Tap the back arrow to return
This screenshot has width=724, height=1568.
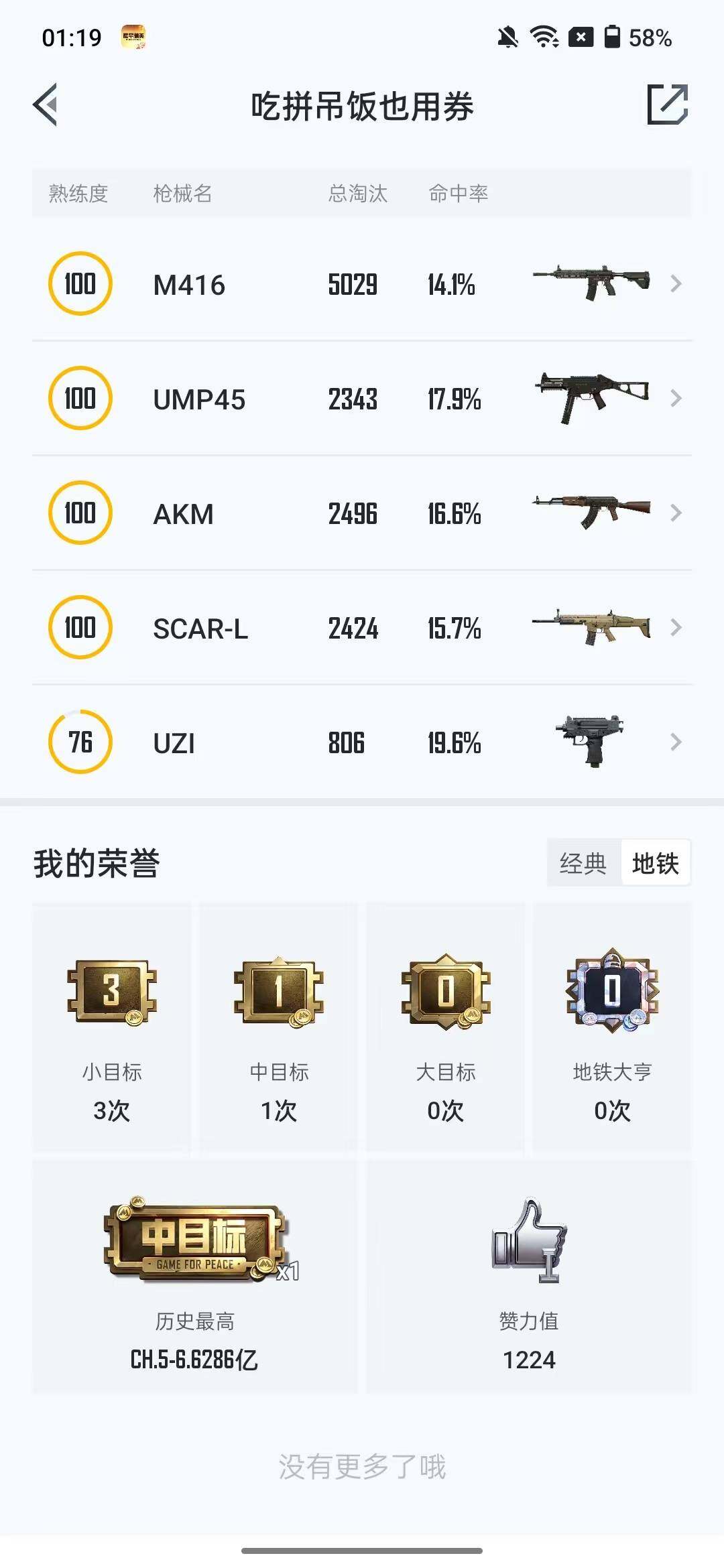46,104
